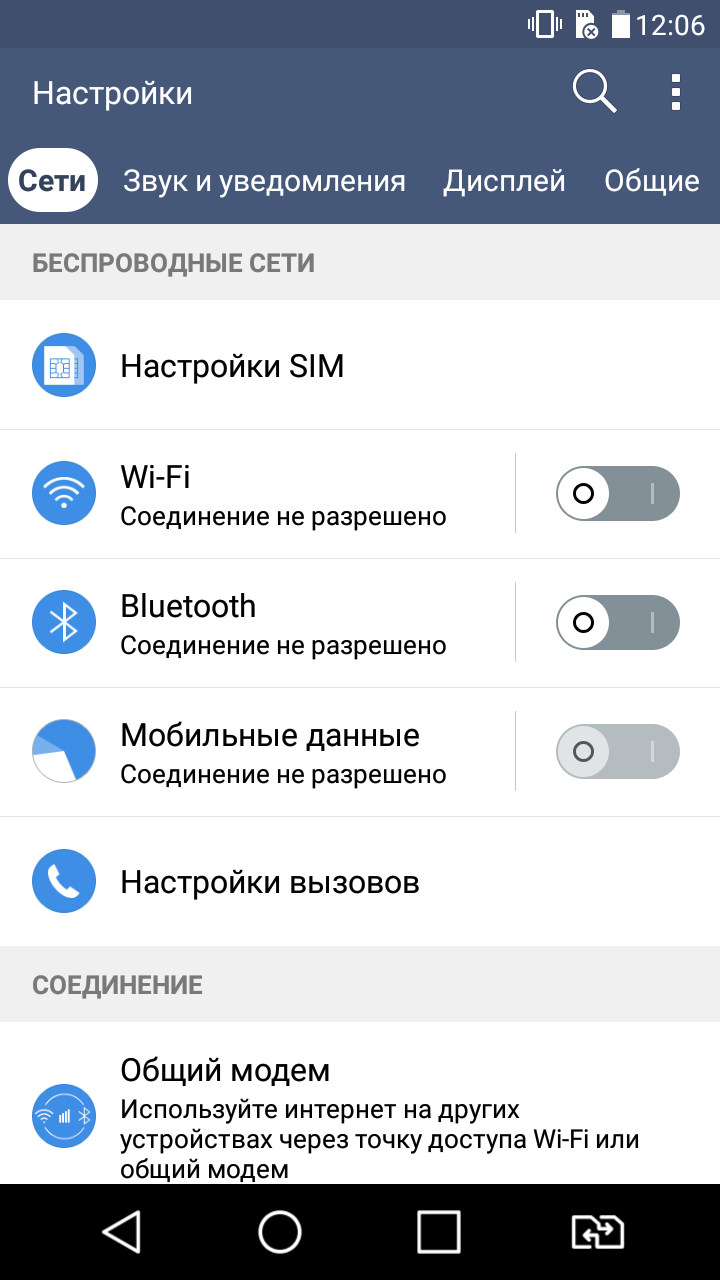This screenshot has height=1280, width=720.
Task: Open the search icon in Настройки
Action: coord(594,92)
